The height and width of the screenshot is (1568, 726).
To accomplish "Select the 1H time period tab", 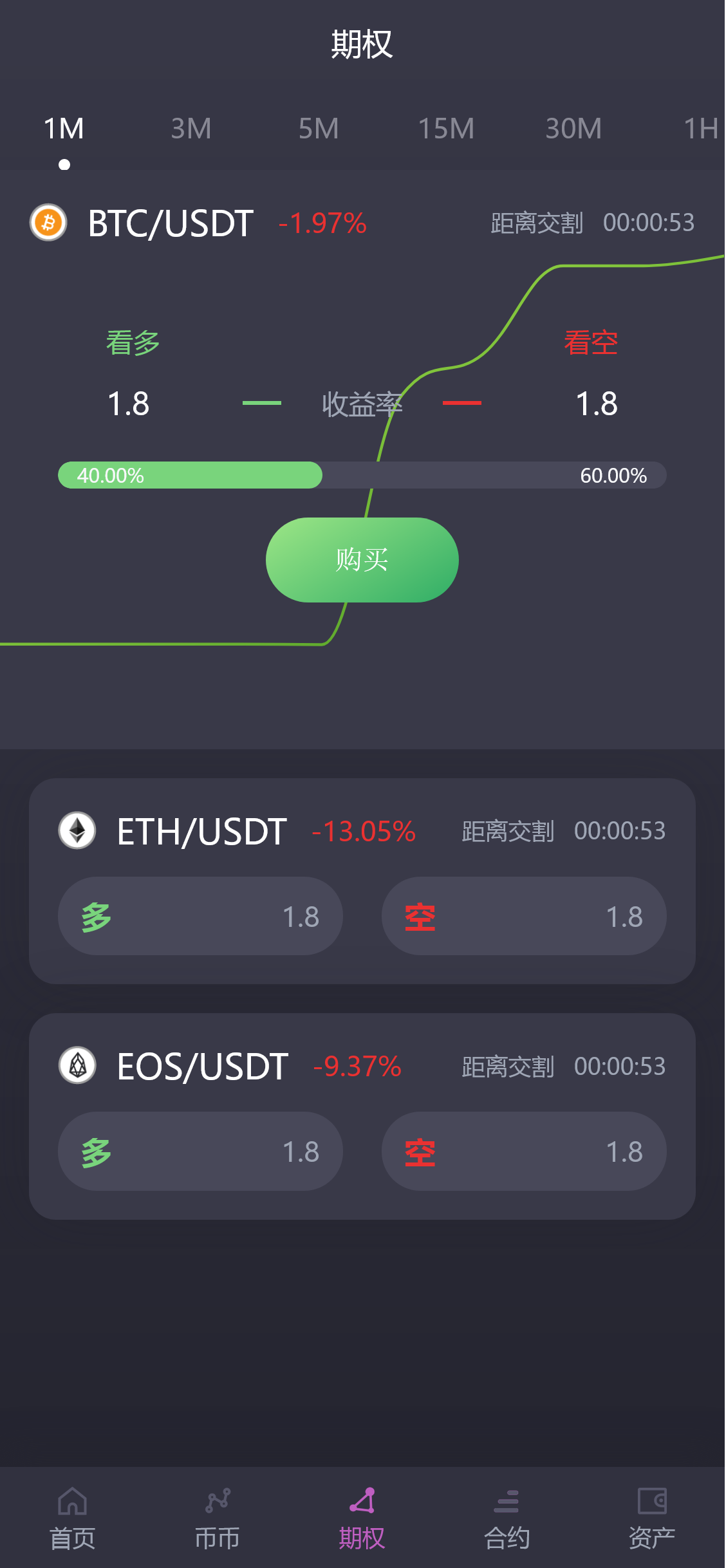I will [x=700, y=129].
